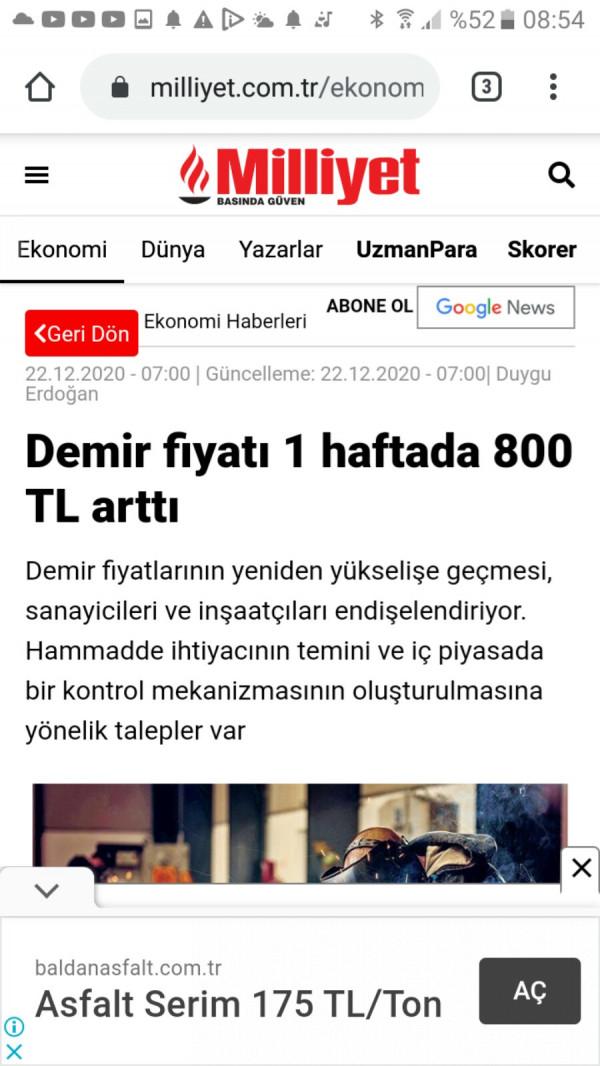
Task: Open the Milliyet logo home link
Action: (299, 176)
